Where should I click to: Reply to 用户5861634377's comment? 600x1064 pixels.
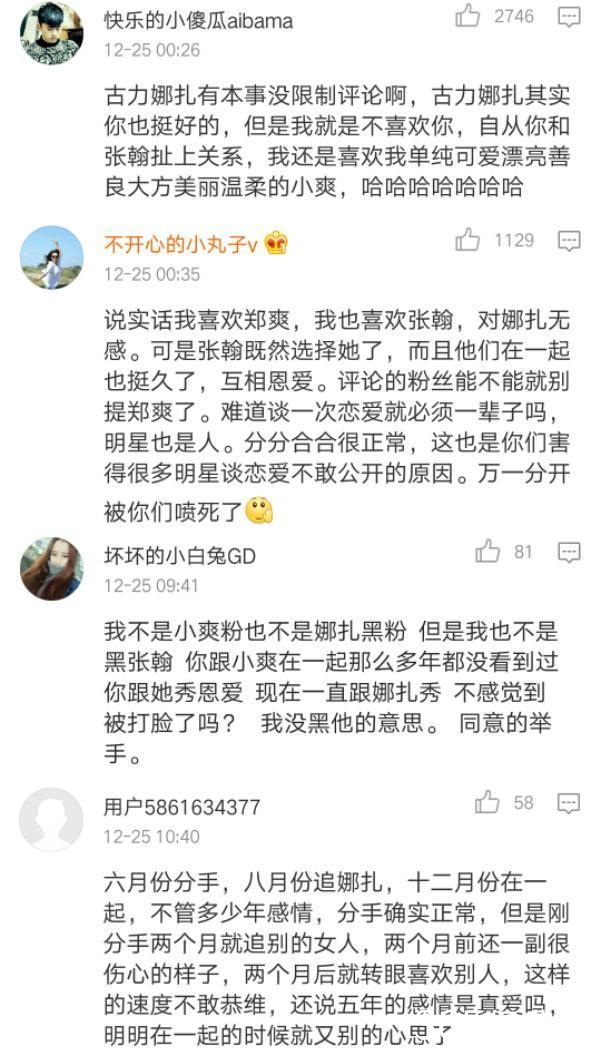tap(568, 803)
